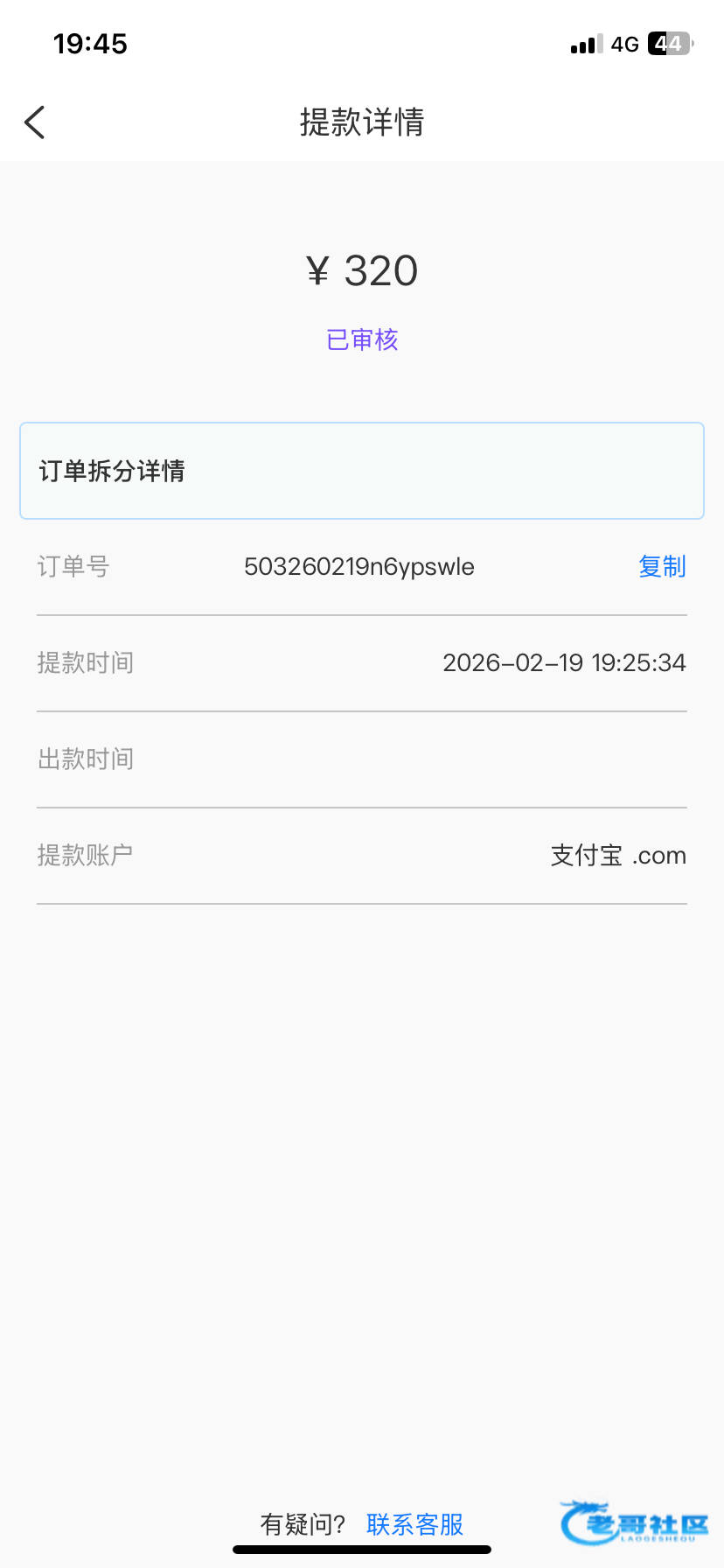Open the 订单拆分详情 card
The width and height of the screenshot is (724, 1568).
[362, 471]
